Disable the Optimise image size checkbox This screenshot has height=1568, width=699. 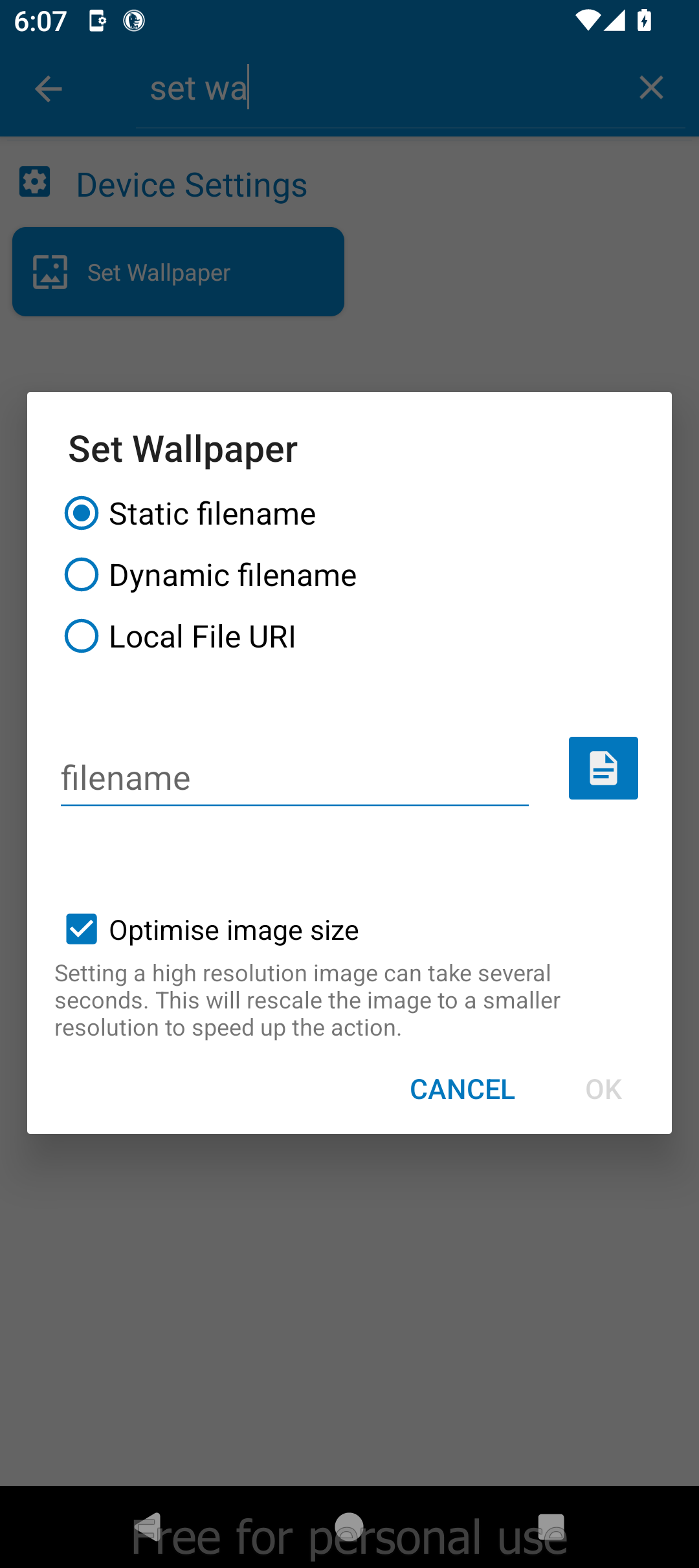(81, 930)
